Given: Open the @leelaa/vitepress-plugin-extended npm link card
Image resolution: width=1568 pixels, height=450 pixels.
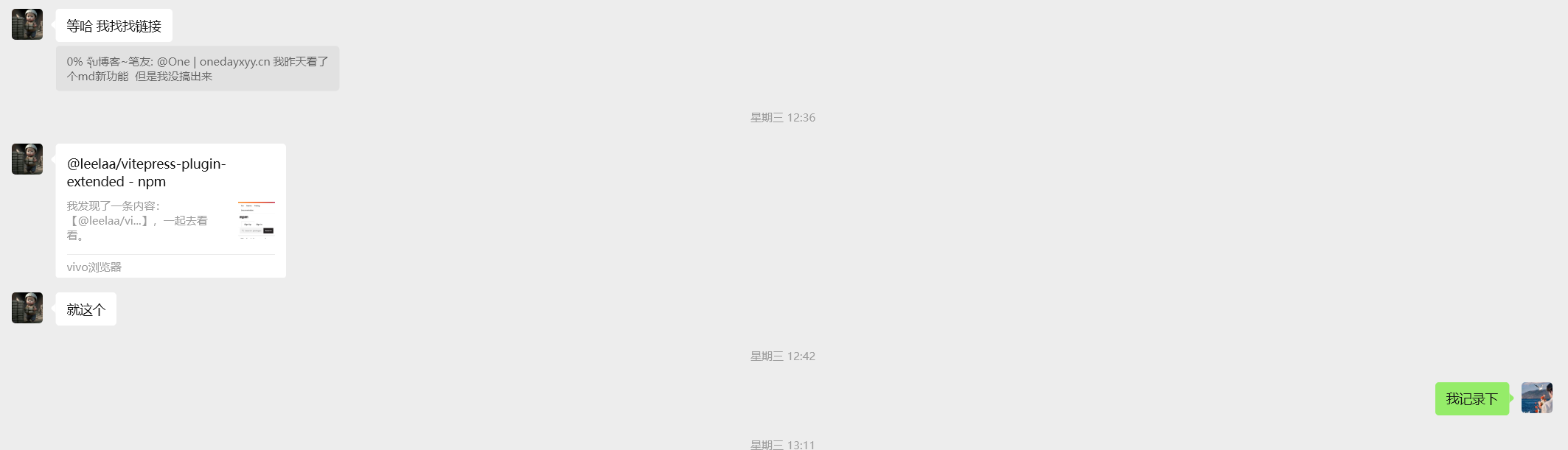Looking at the screenshot, I should (x=170, y=210).
